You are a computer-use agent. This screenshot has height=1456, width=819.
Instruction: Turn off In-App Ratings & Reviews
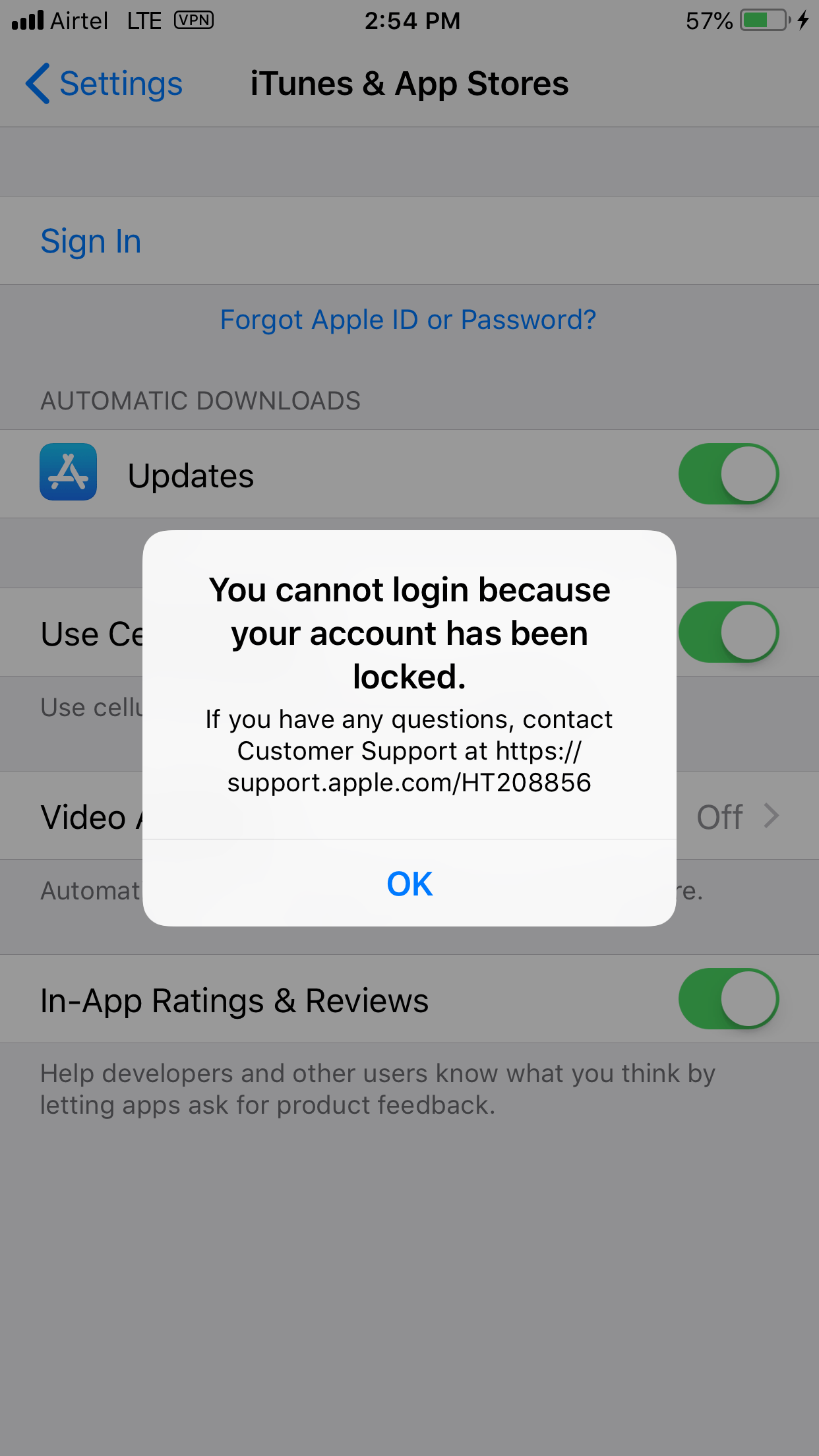point(728,999)
